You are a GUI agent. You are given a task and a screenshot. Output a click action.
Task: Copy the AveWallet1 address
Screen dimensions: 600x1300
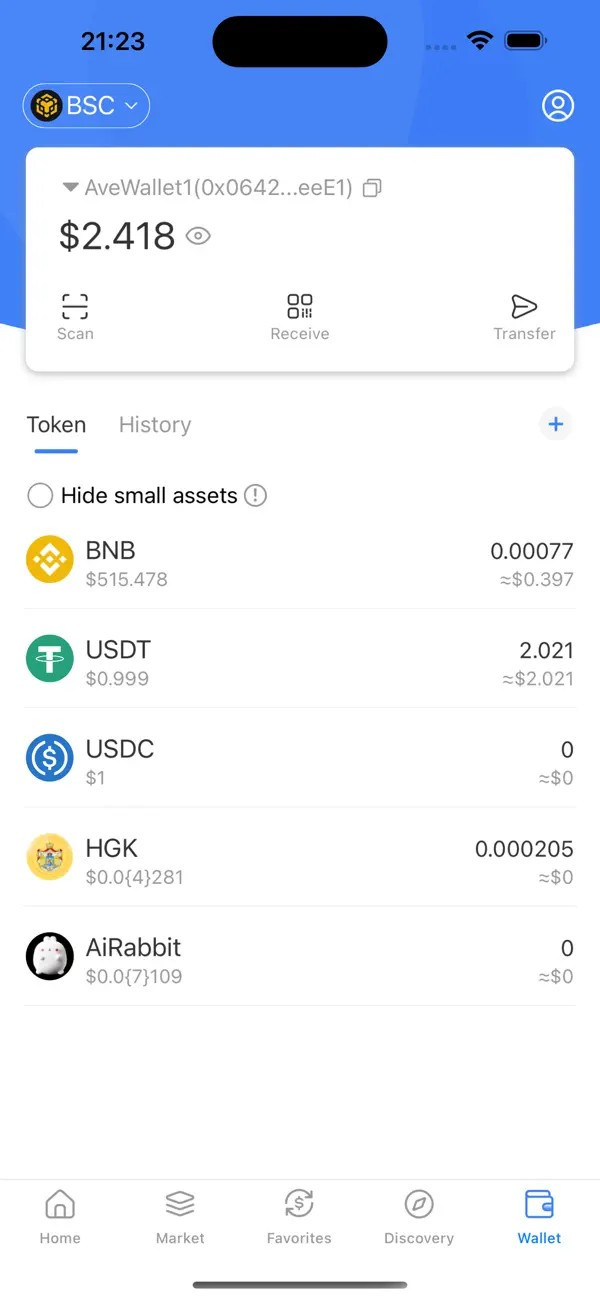pyautogui.click(x=372, y=188)
